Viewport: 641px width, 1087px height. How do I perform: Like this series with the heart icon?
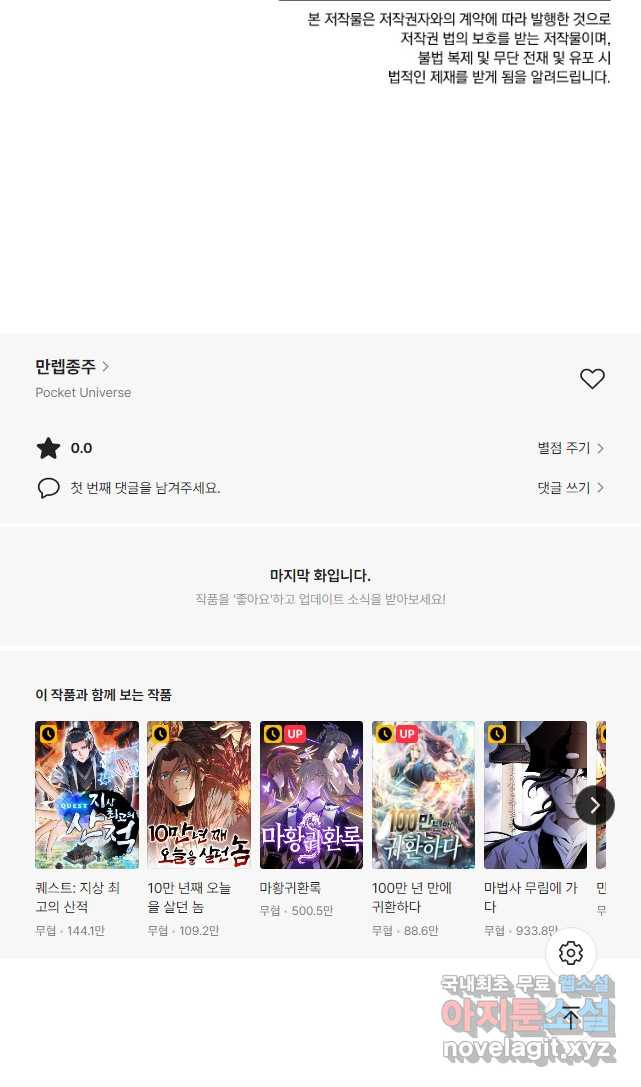(x=592, y=379)
